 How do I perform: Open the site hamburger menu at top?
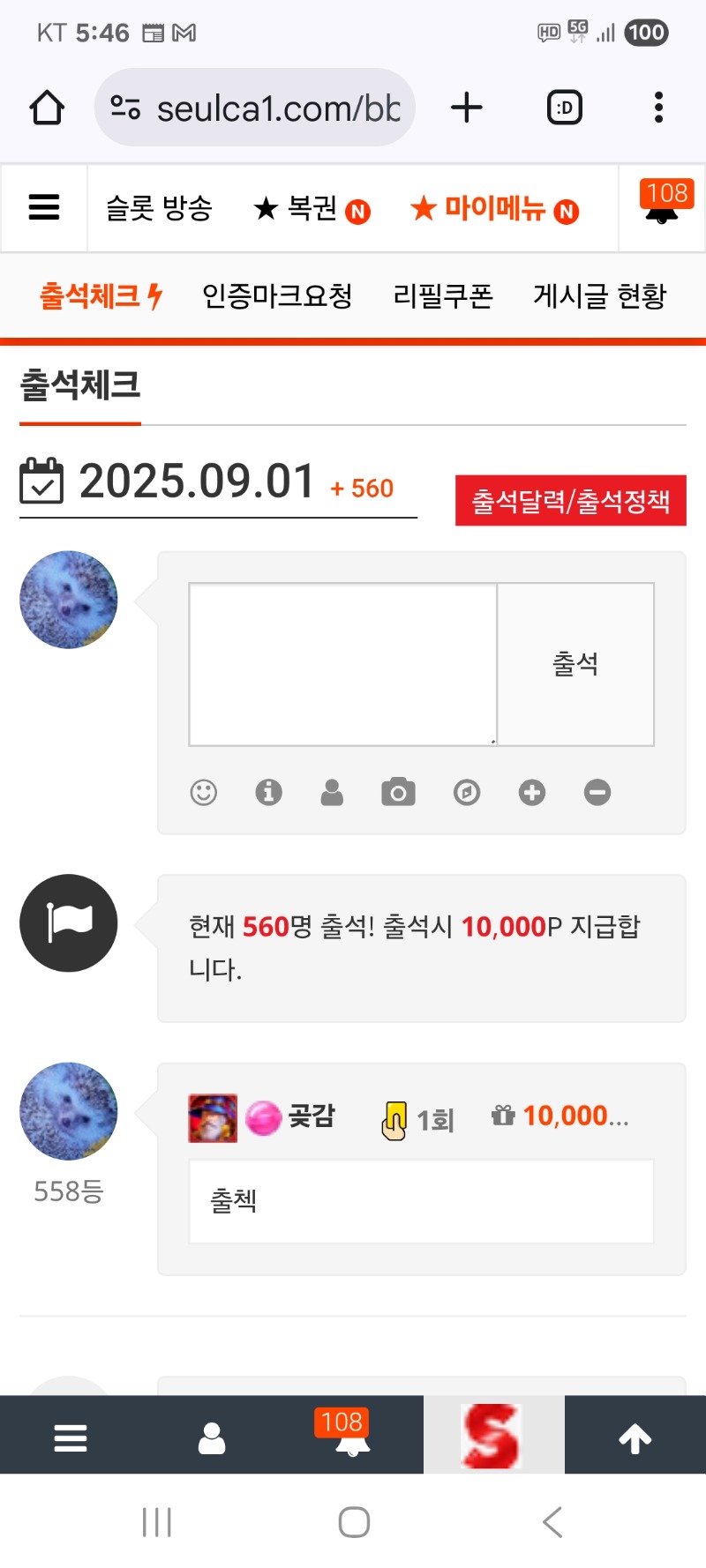[x=44, y=208]
